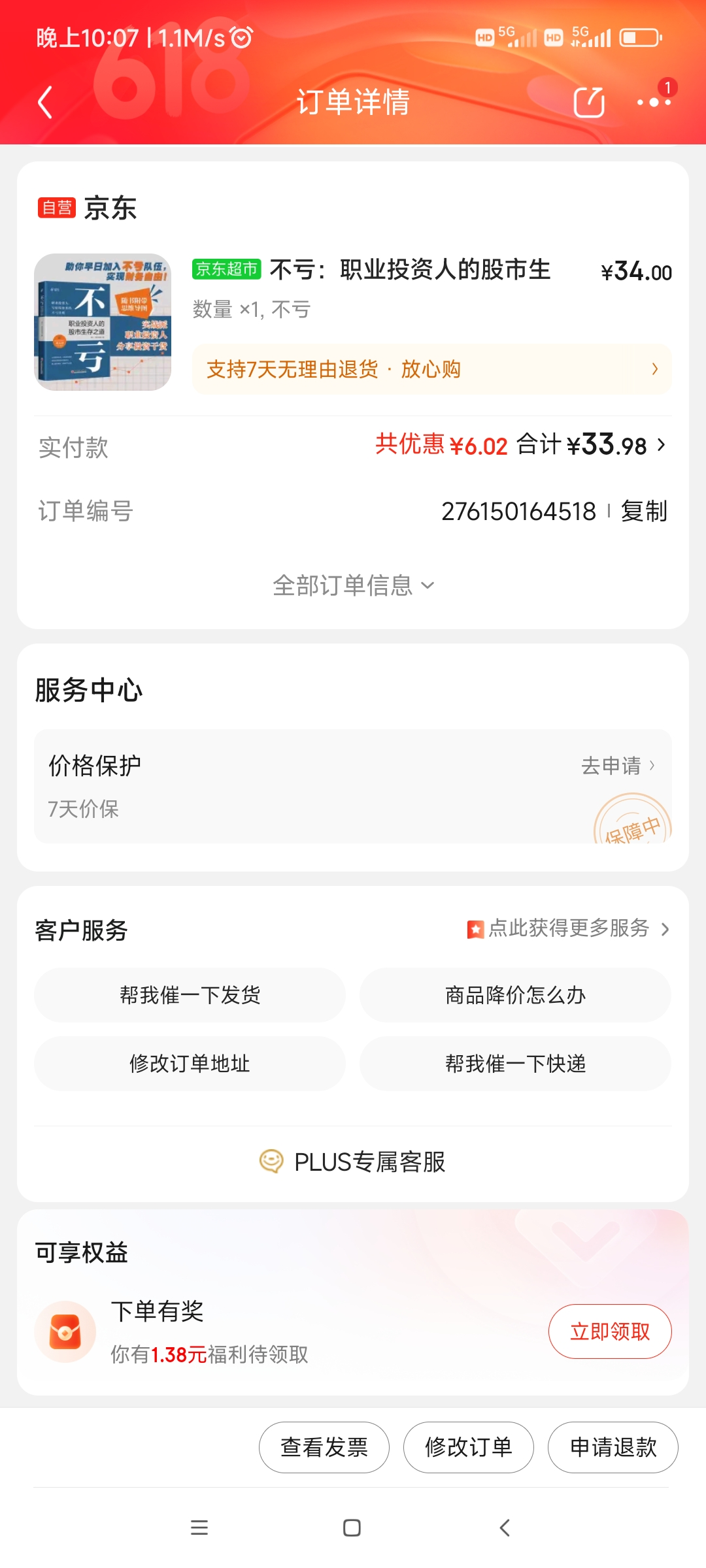Tap 查看发票 to view invoice
Image resolution: width=706 pixels, height=1568 pixels.
[x=324, y=1447]
